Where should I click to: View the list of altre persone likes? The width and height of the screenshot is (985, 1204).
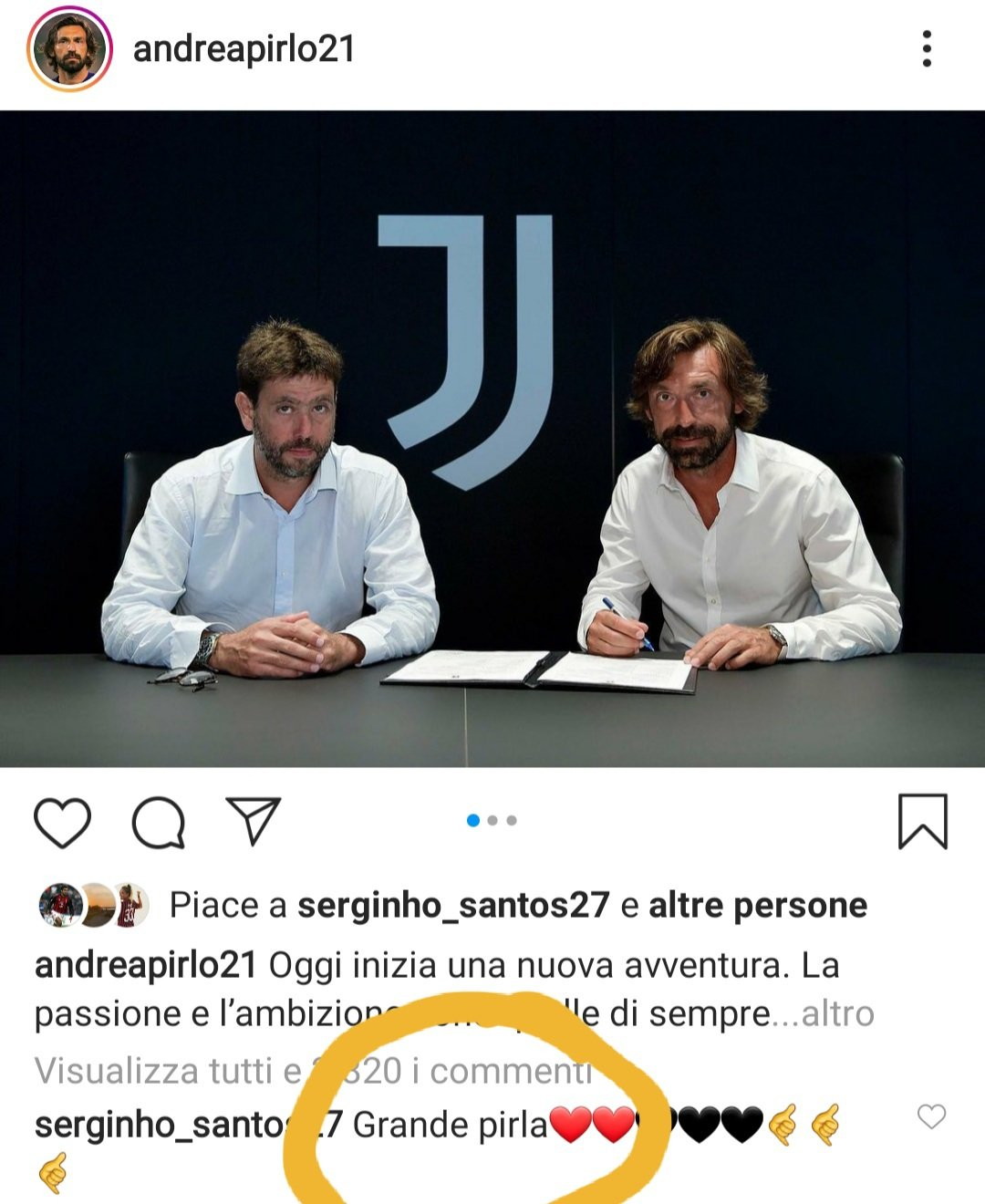click(x=757, y=905)
